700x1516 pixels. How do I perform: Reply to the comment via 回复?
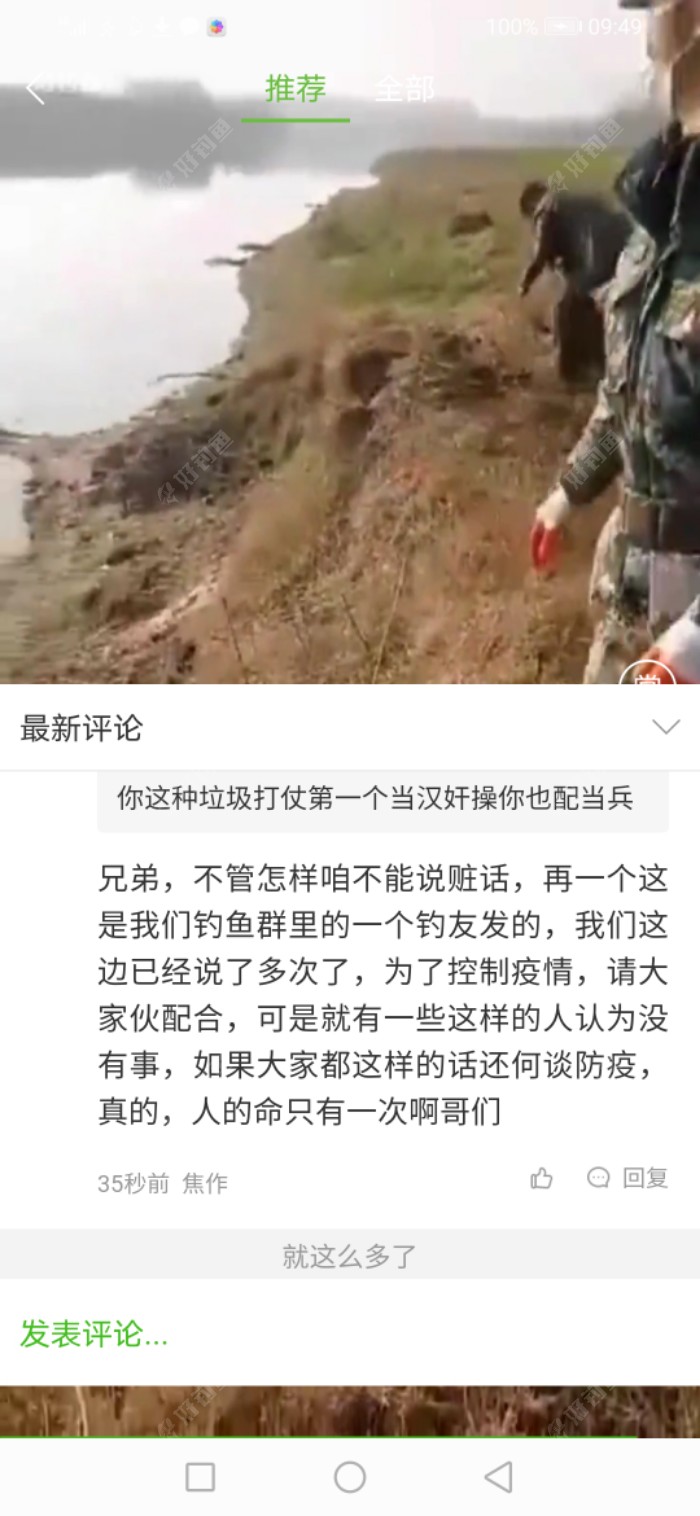pyautogui.click(x=628, y=1178)
